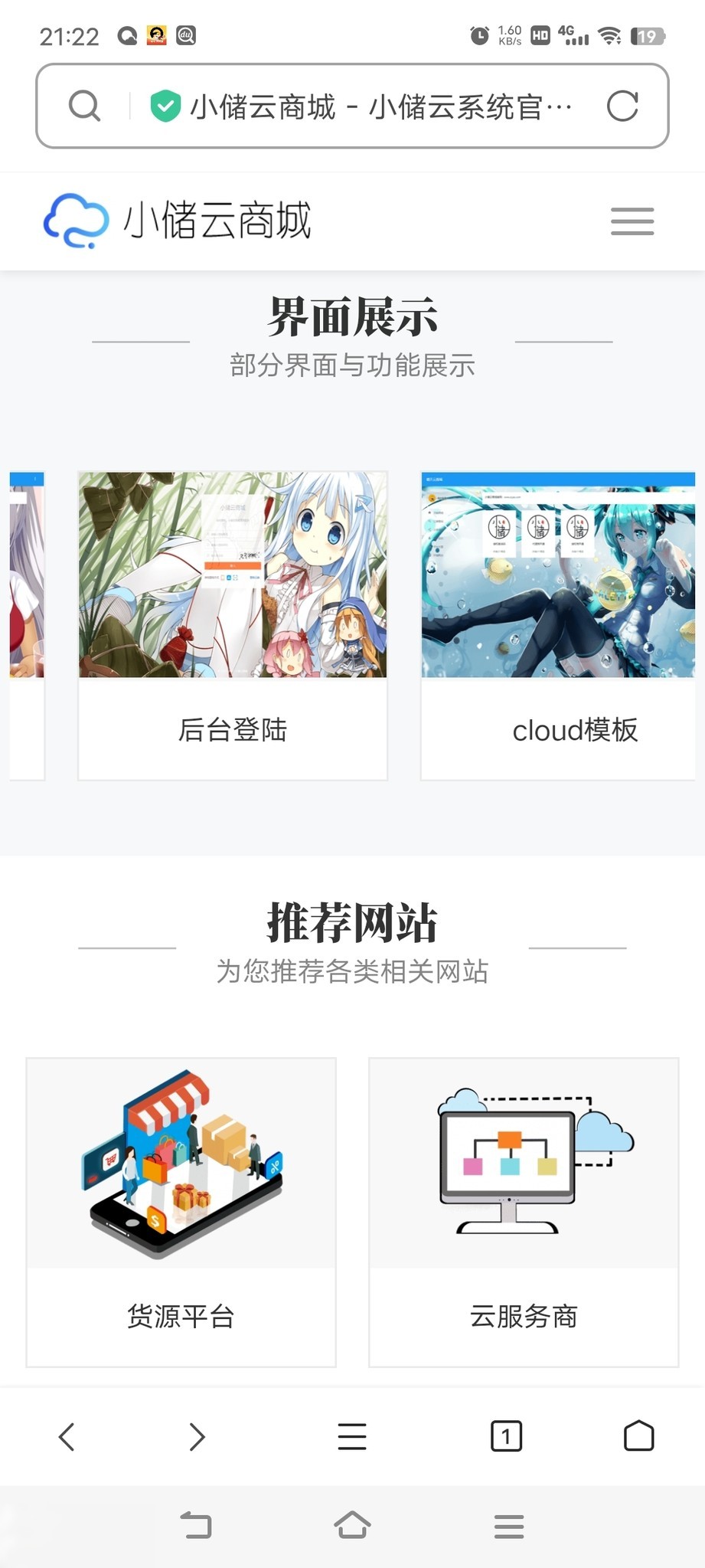This screenshot has width=705, height=1568.
Task: Expand the bottom toolbar menu icon
Action: coord(508,1524)
